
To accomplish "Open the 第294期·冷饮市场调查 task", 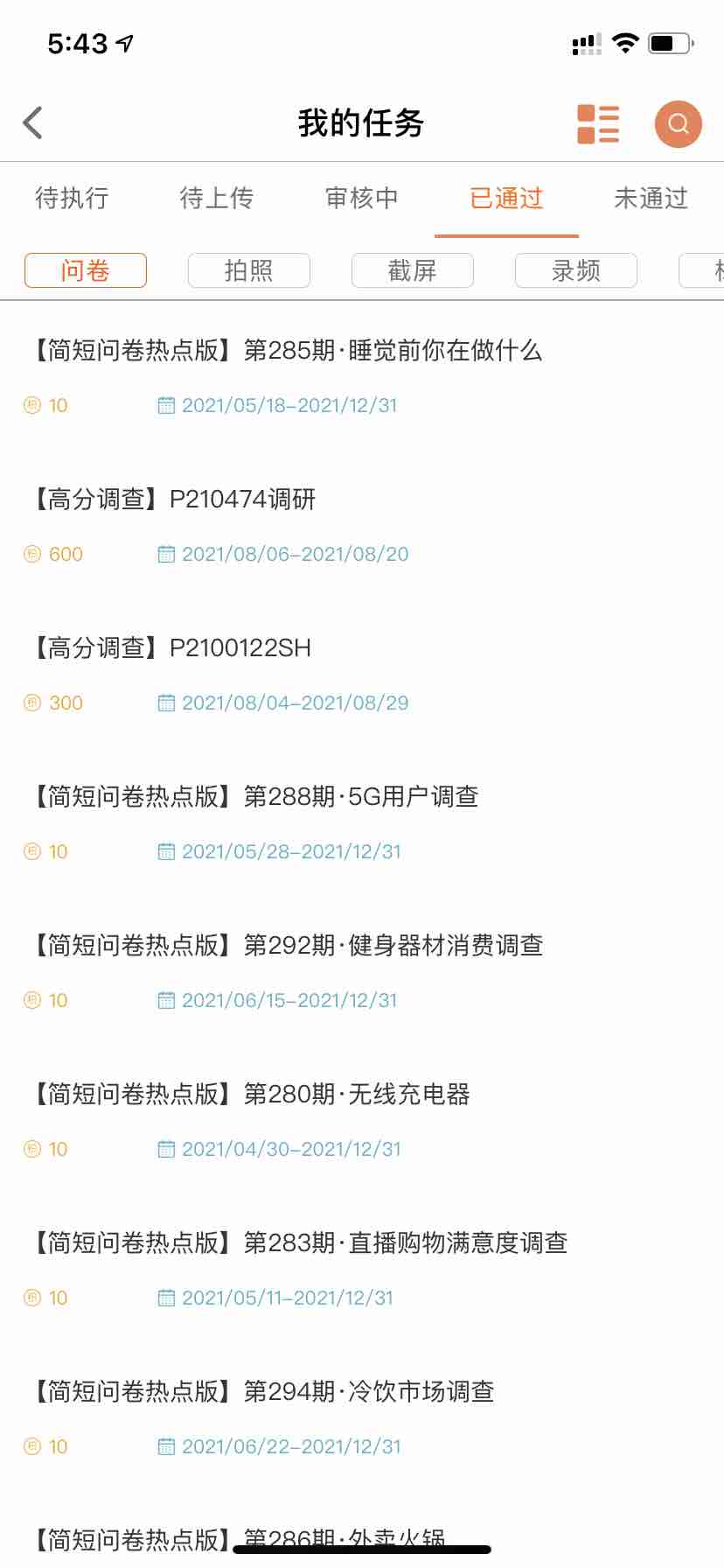I will [x=362, y=1417].
